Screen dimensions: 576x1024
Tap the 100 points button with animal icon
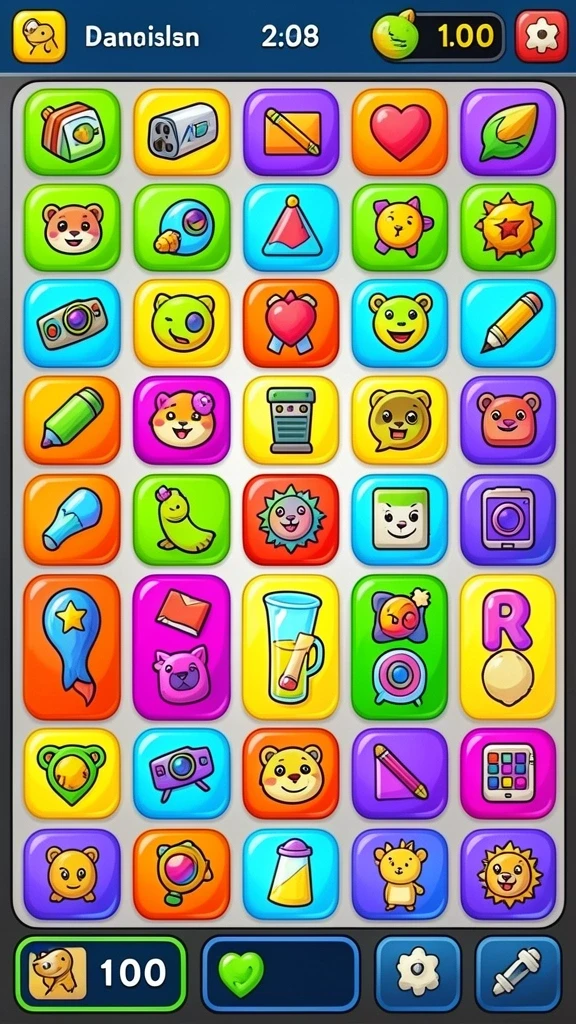pos(101,974)
